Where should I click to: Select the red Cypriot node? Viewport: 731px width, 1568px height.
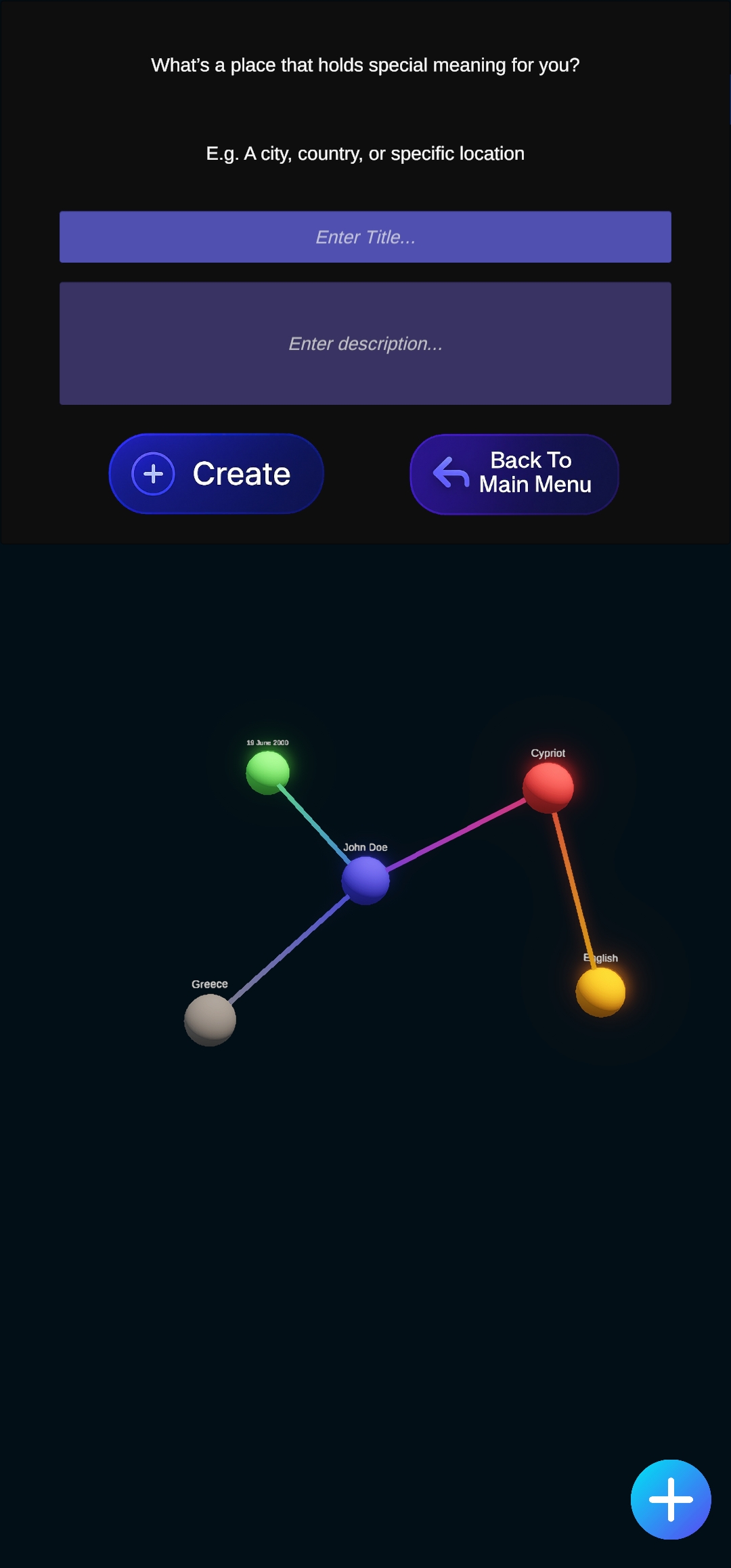pyautogui.click(x=548, y=787)
